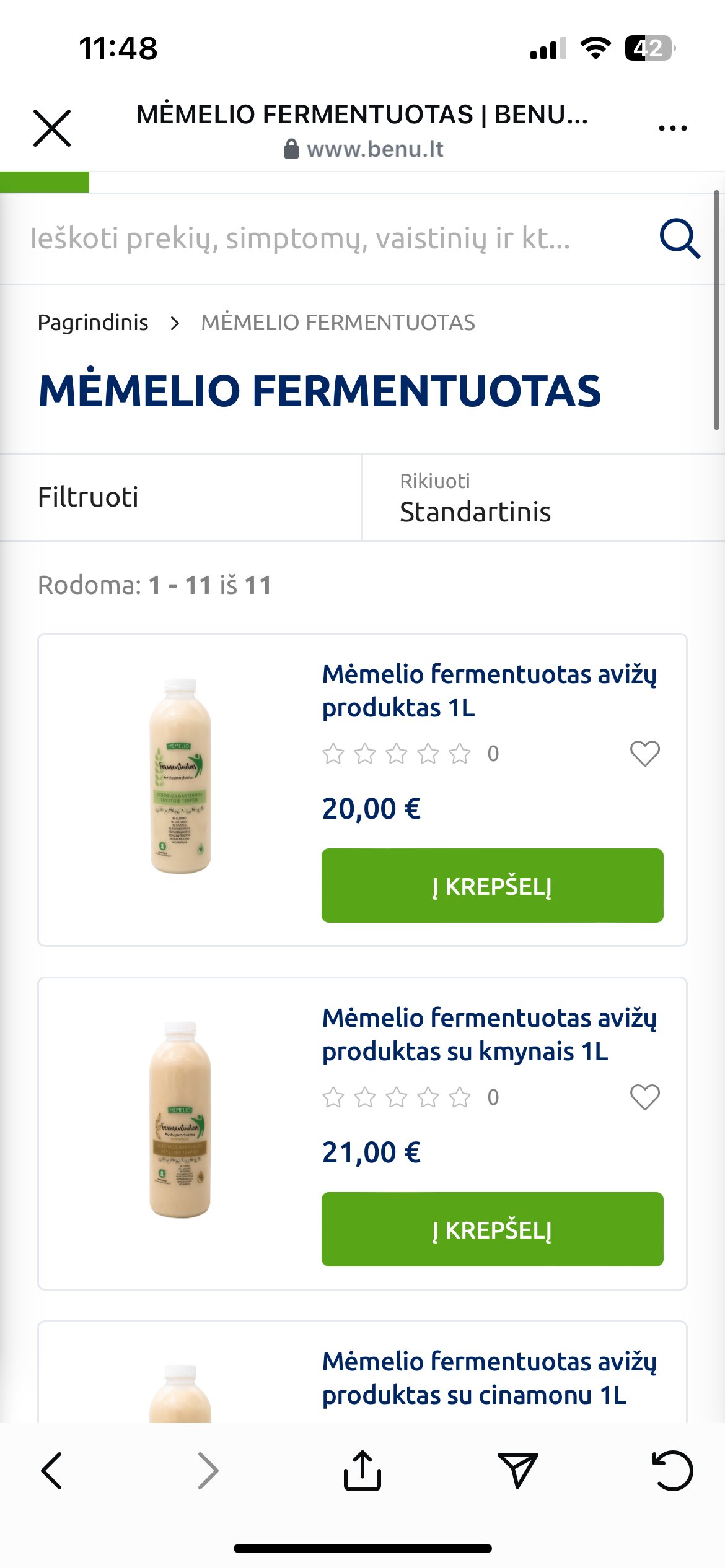The image size is (725, 1568).
Task: Add the 21,00 € product to cart
Action: [493, 1229]
